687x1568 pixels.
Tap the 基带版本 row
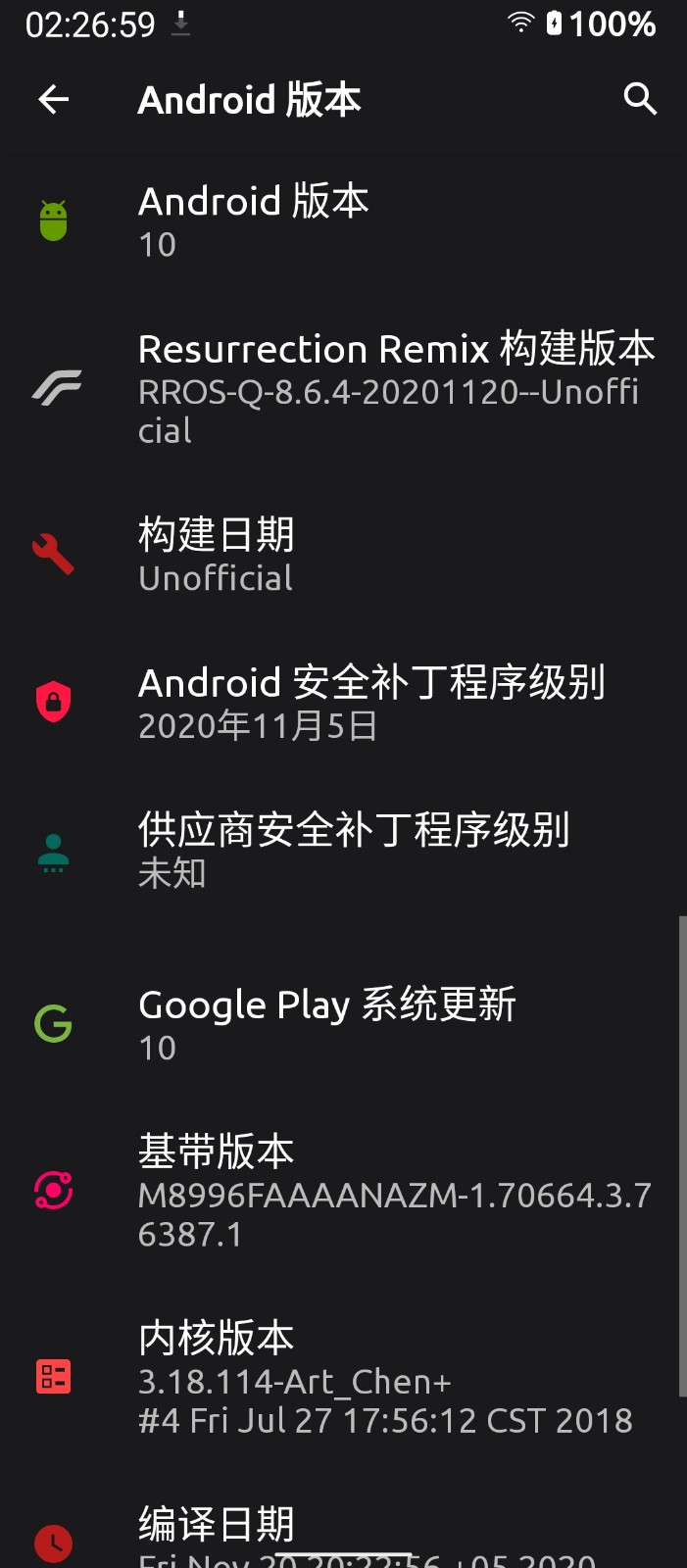tap(343, 1192)
